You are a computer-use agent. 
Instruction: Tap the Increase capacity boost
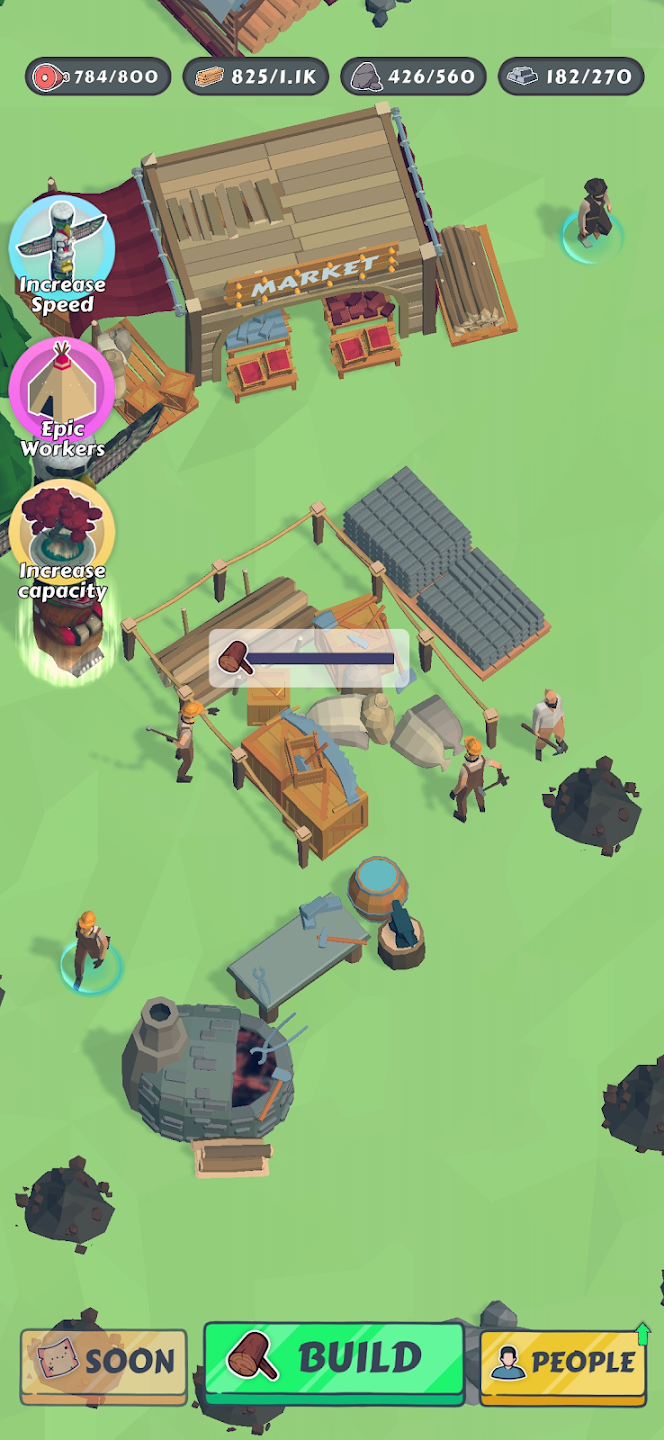62,540
